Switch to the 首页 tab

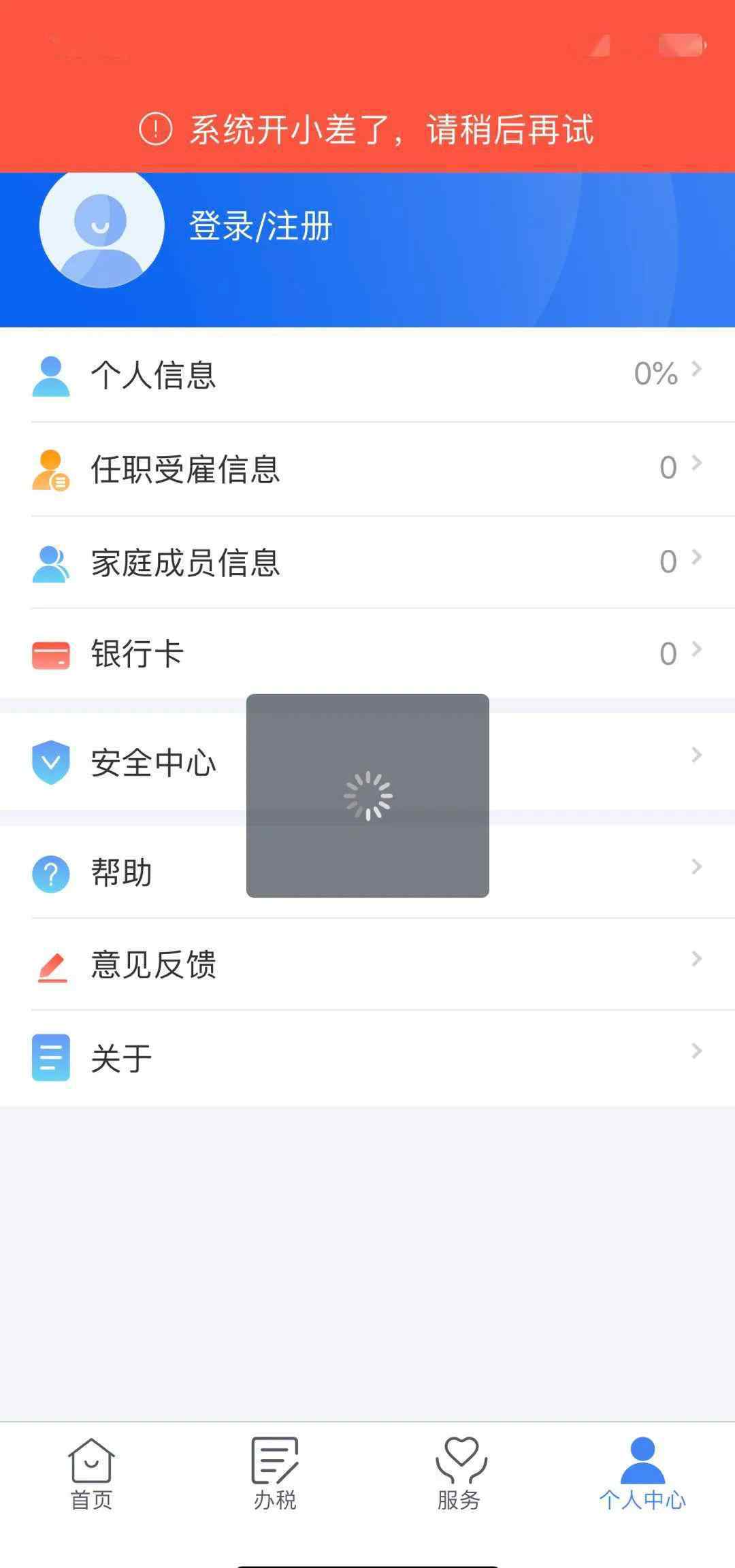pyautogui.click(x=91, y=1475)
